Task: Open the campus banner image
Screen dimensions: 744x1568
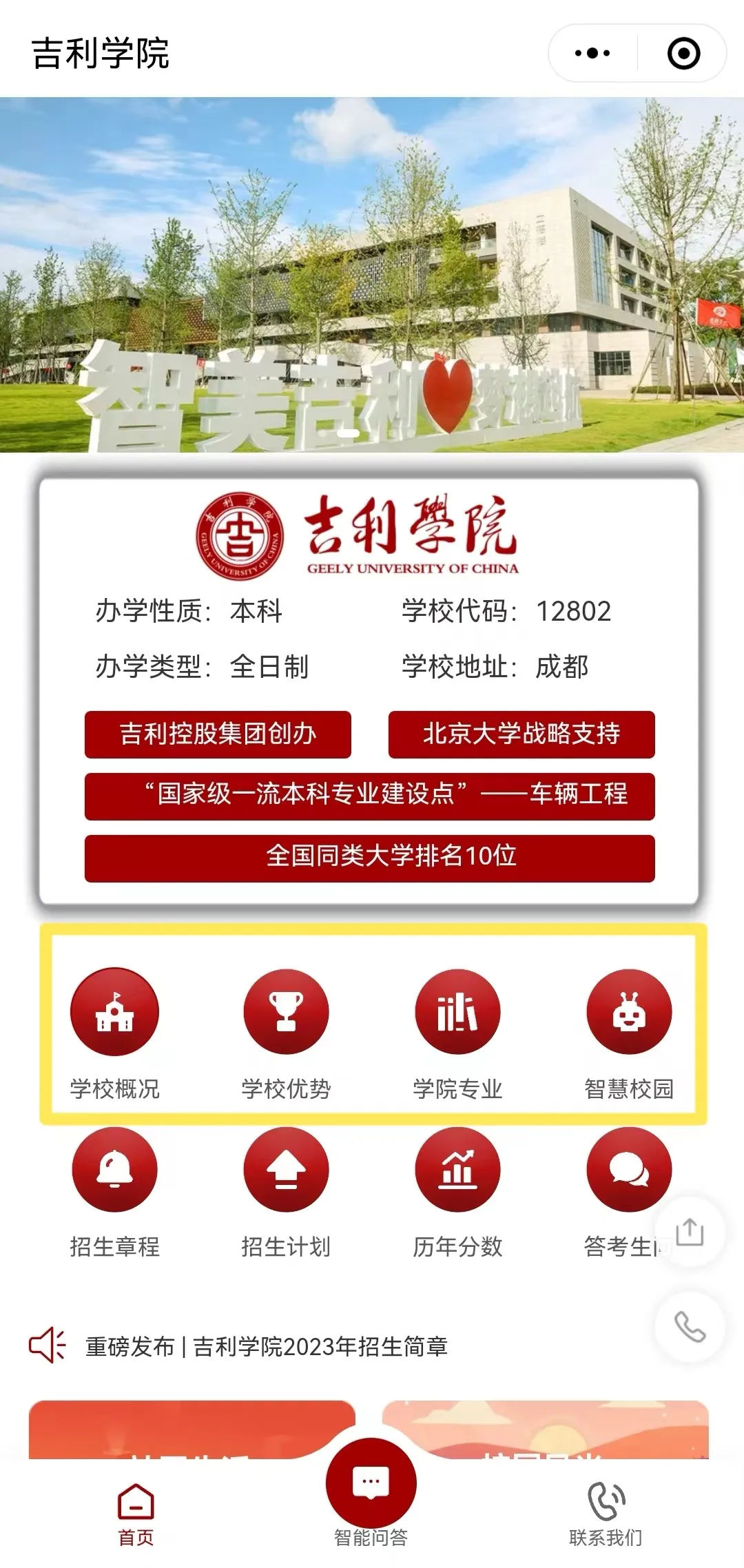Action: coord(372,275)
